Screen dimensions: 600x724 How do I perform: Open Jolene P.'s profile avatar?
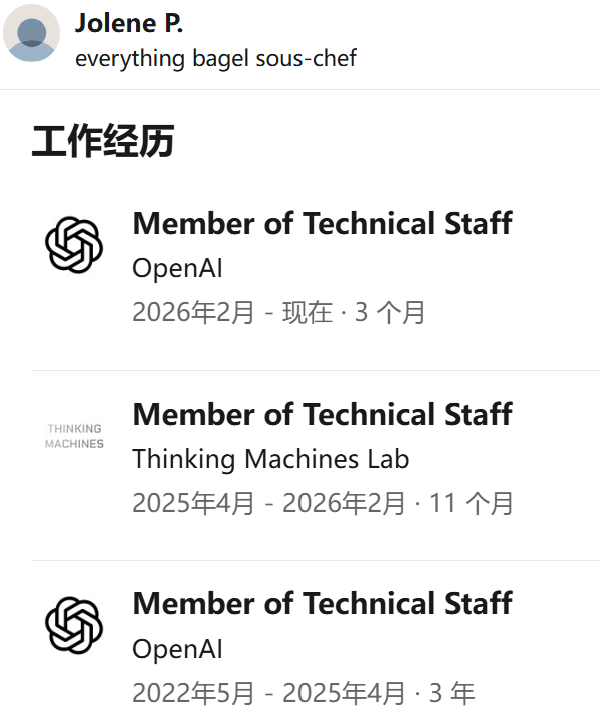32,33
